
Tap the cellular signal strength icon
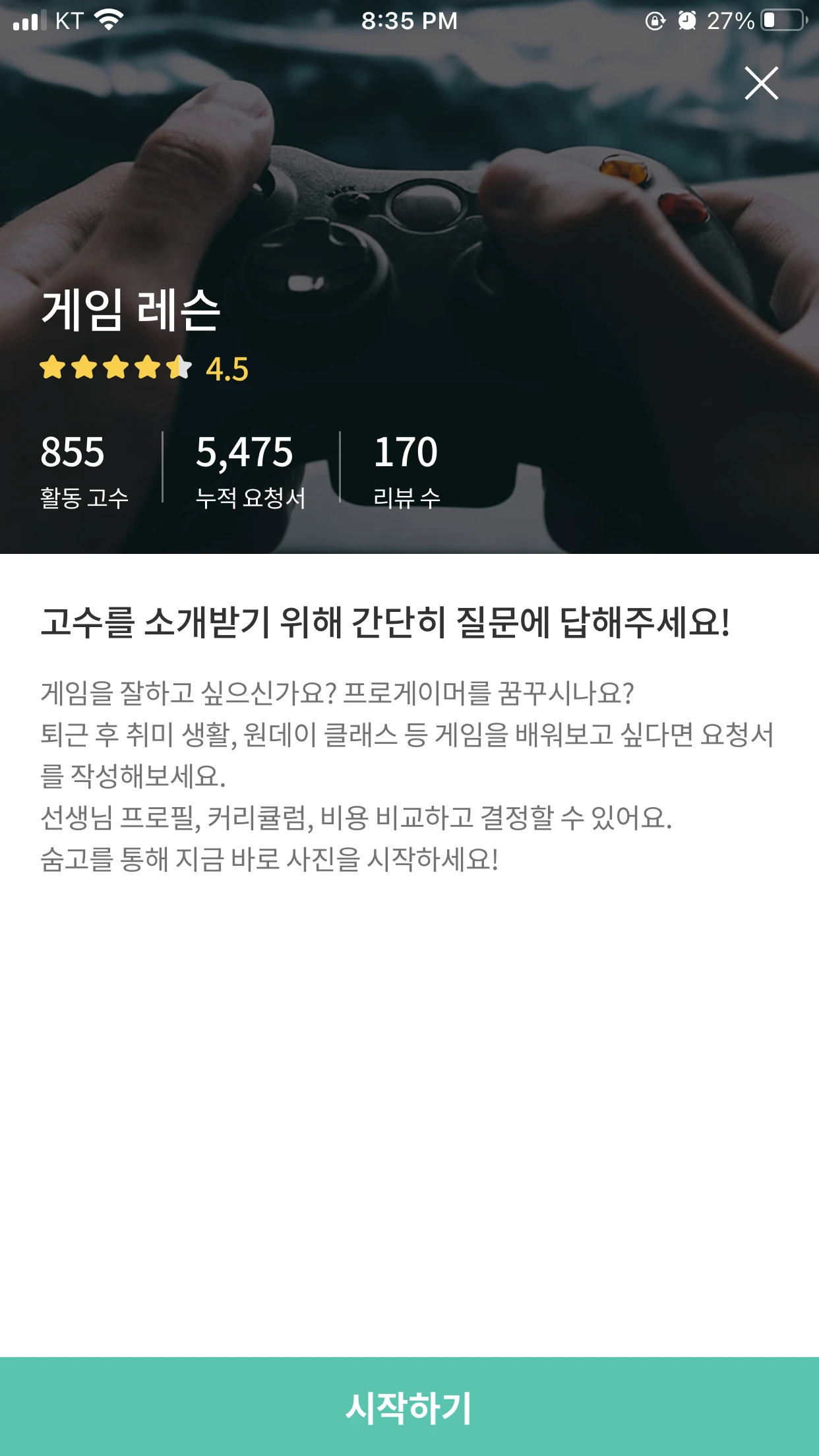(x=28, y=20)
